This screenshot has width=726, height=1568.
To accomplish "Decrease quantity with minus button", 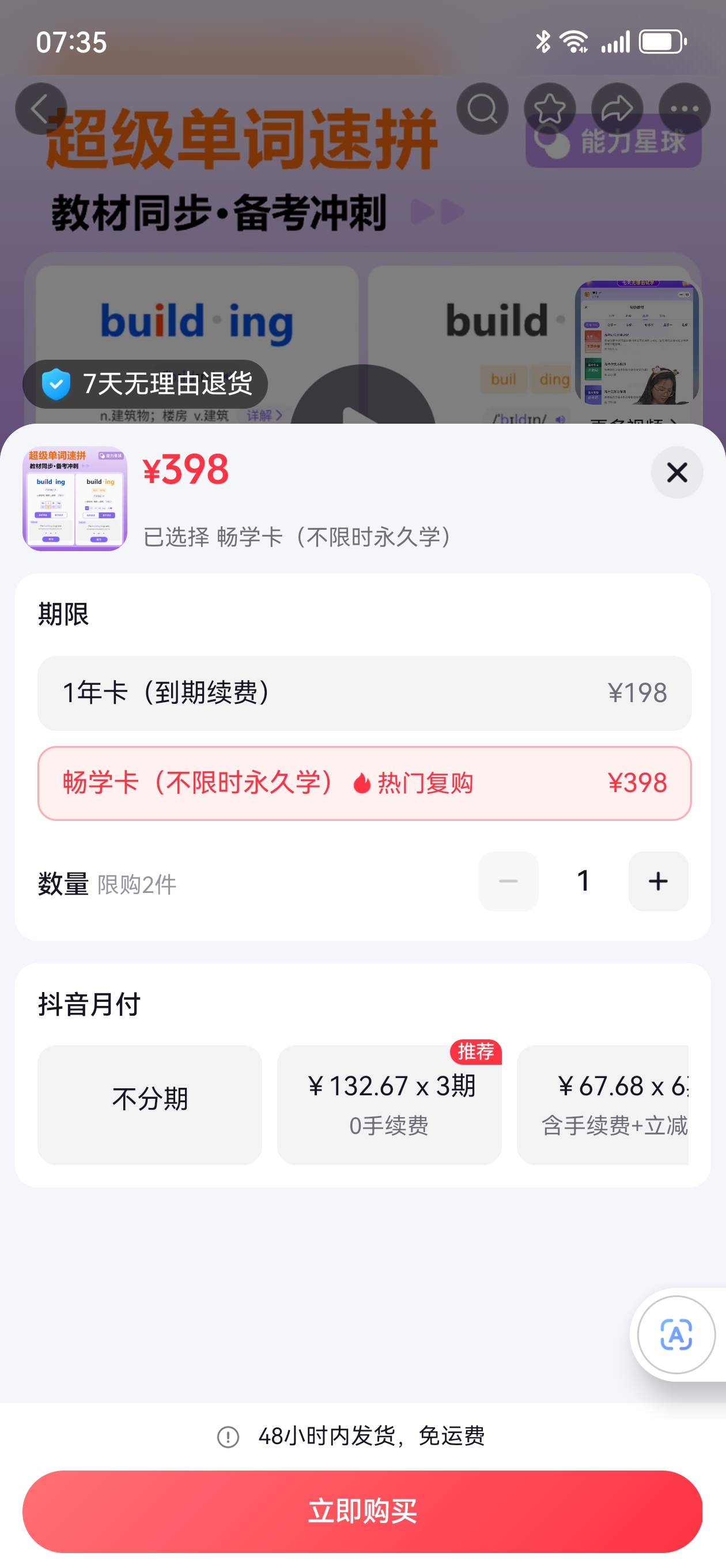I will pyautogui.click(x=508, y=881).
